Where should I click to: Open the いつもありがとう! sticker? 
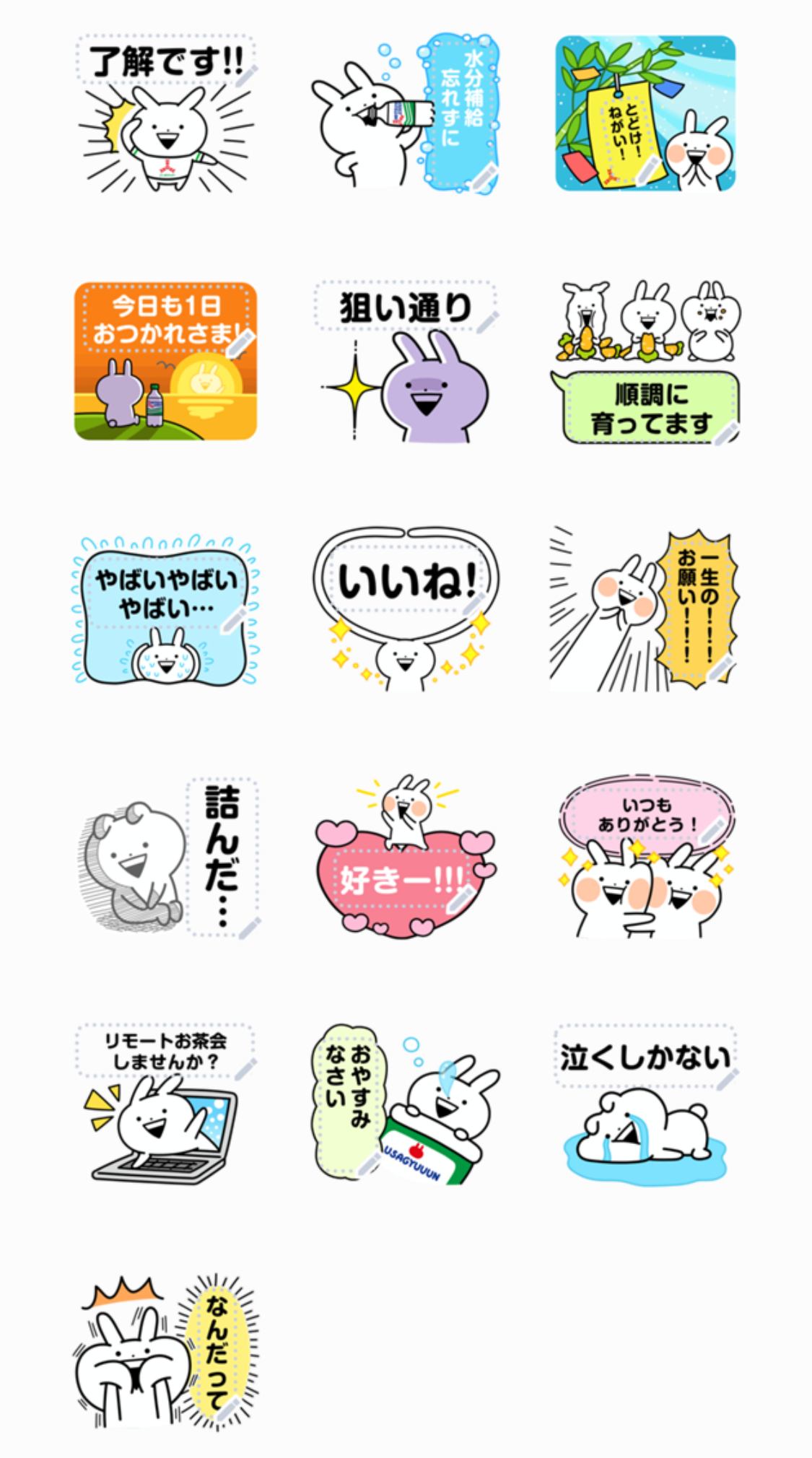click(x=645, y=857)
